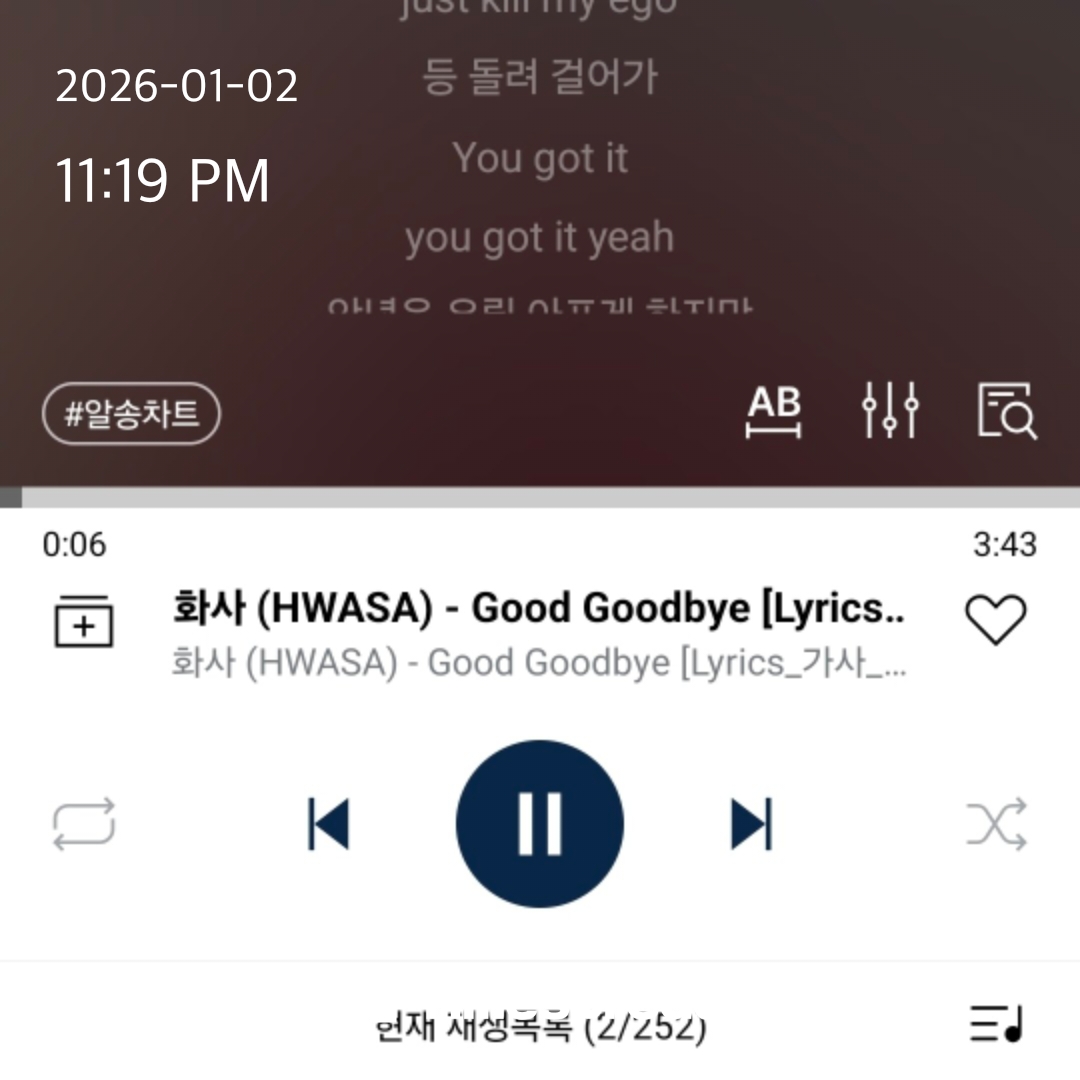Viewport: 1080px width, 1080px height.
Task: Toggle shuffle playback
Action: pos(996,825)
